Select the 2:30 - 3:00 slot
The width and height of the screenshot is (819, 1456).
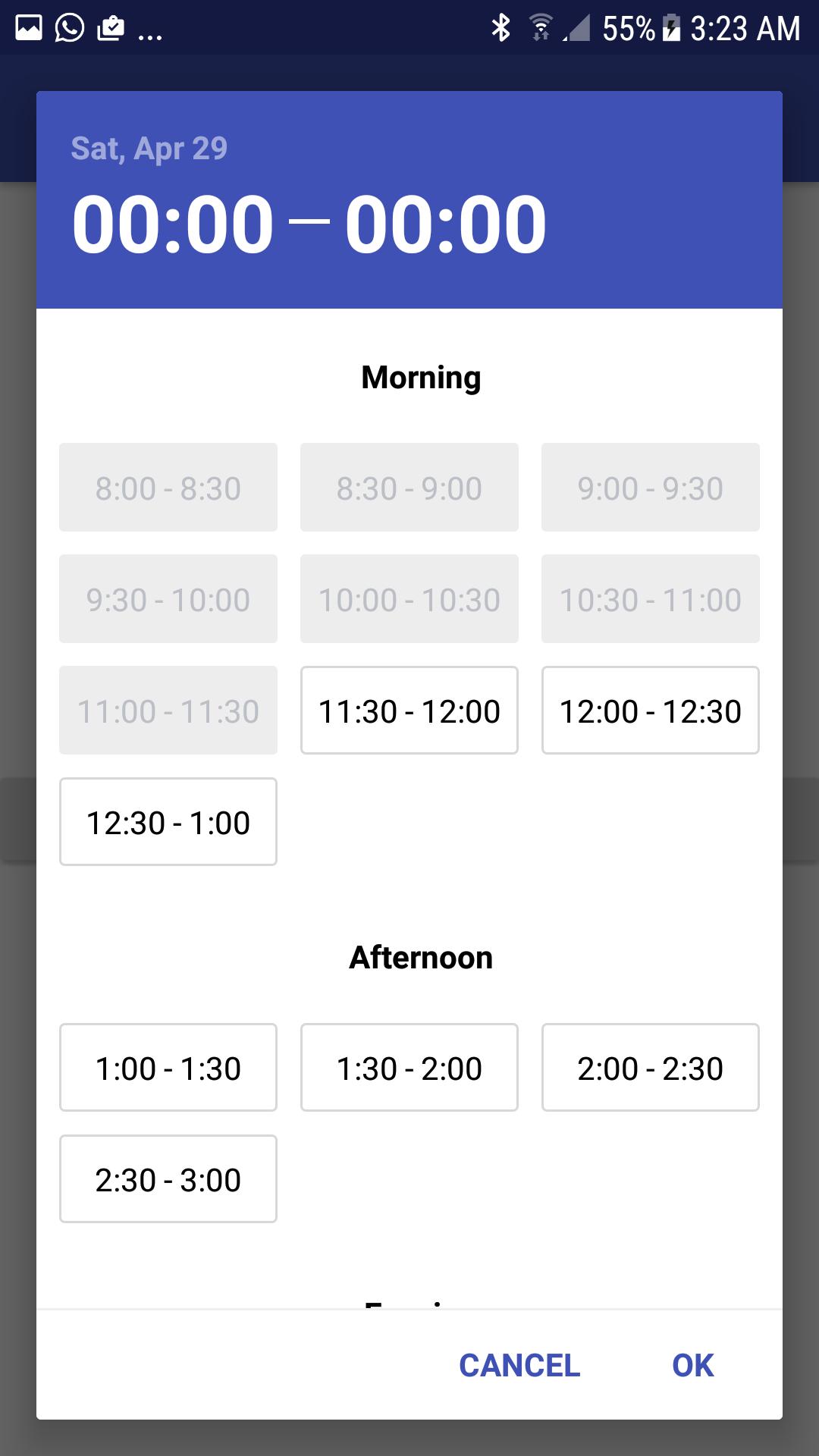click(x=168, y=1179)
